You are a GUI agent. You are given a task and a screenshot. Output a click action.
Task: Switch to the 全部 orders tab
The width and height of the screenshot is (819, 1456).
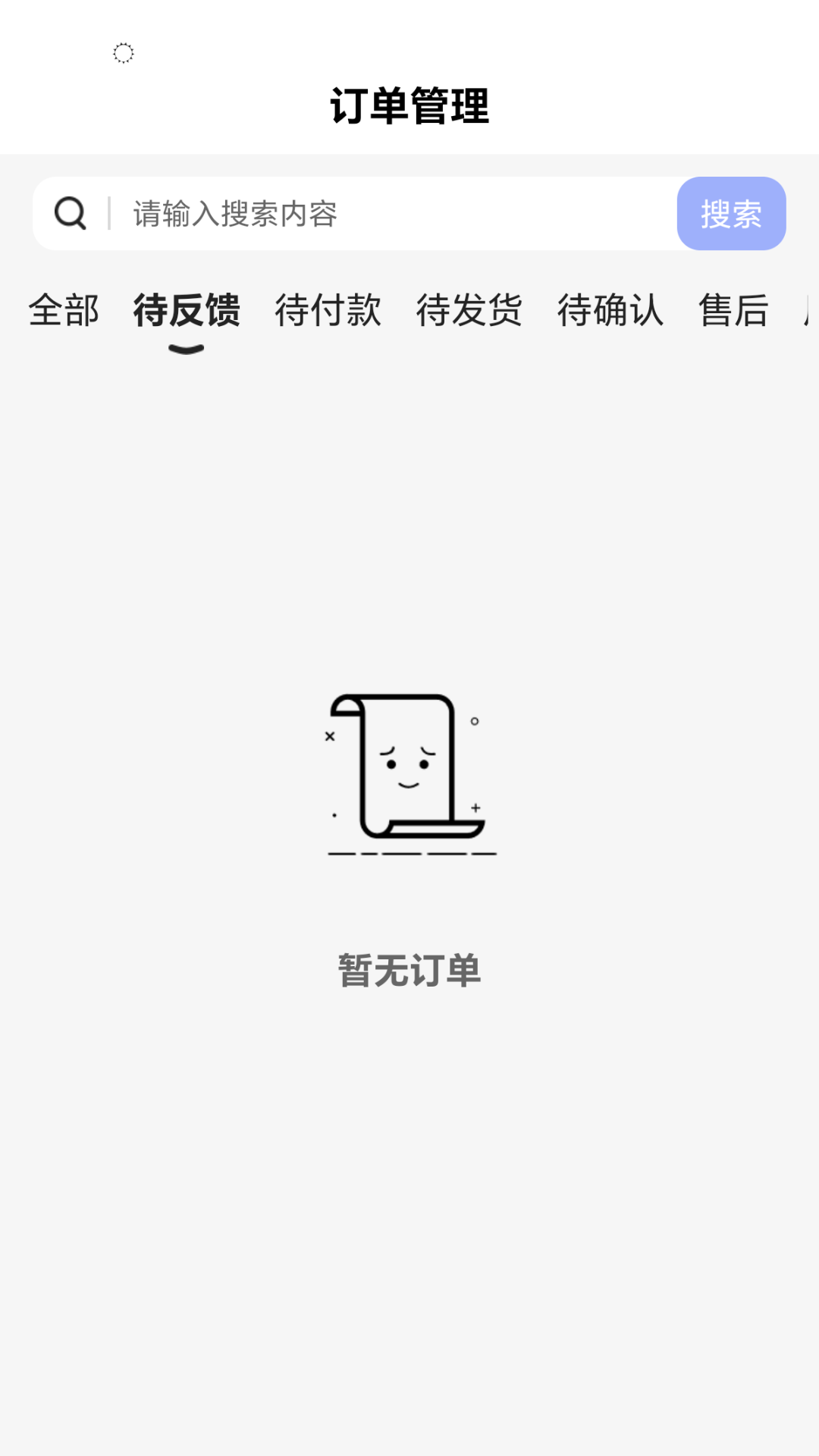[64, 311]
